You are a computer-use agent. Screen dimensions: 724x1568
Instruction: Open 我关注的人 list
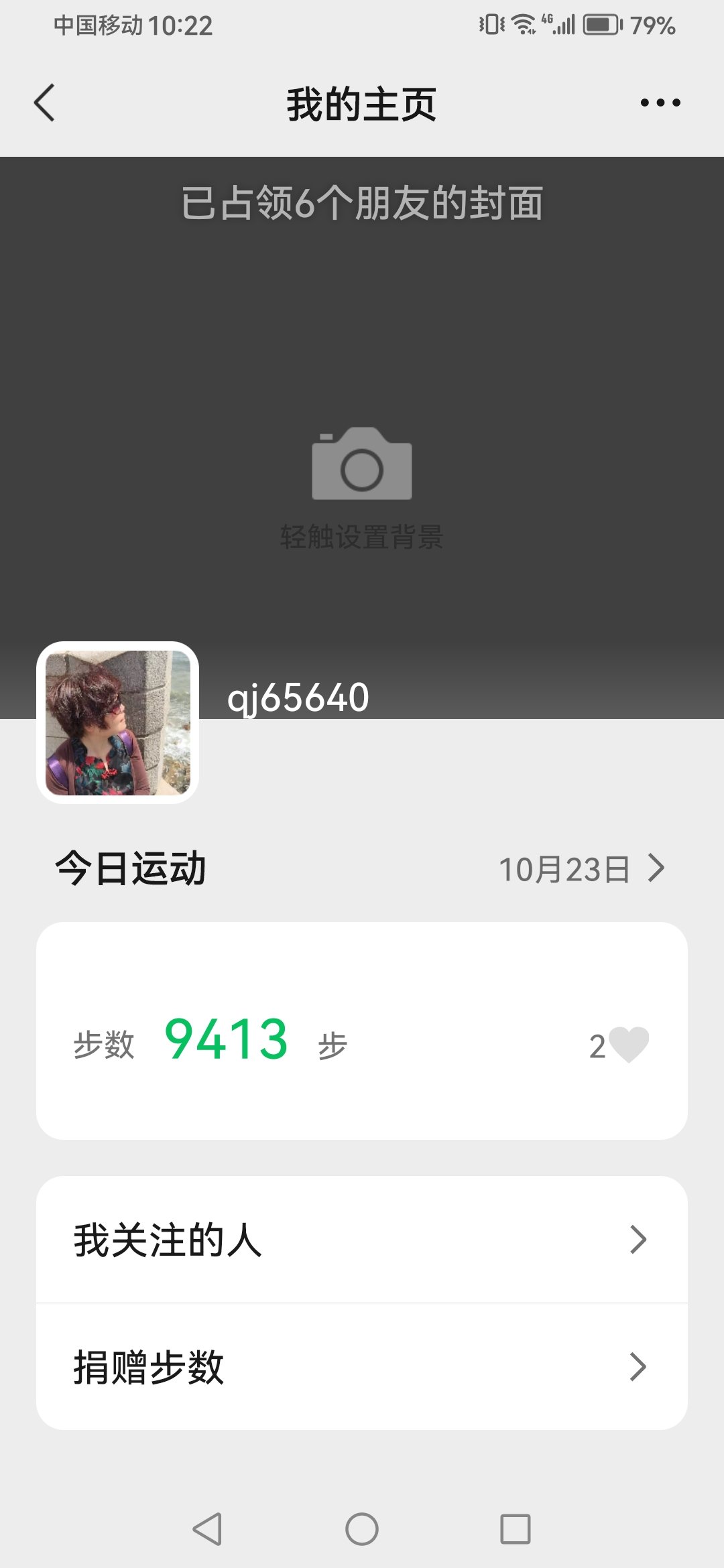click(362, 1240)
